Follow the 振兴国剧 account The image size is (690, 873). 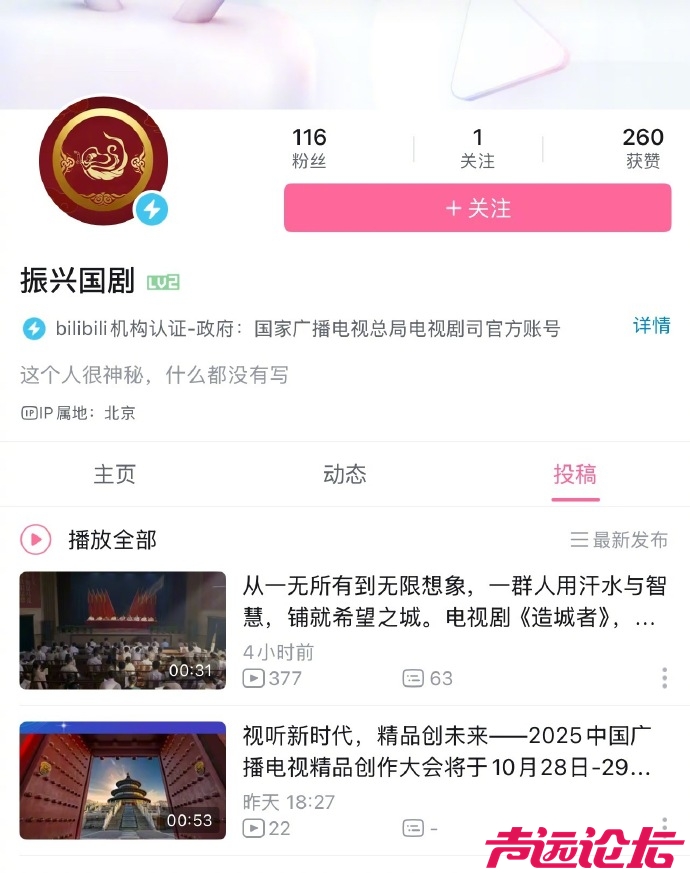(477, 208)
